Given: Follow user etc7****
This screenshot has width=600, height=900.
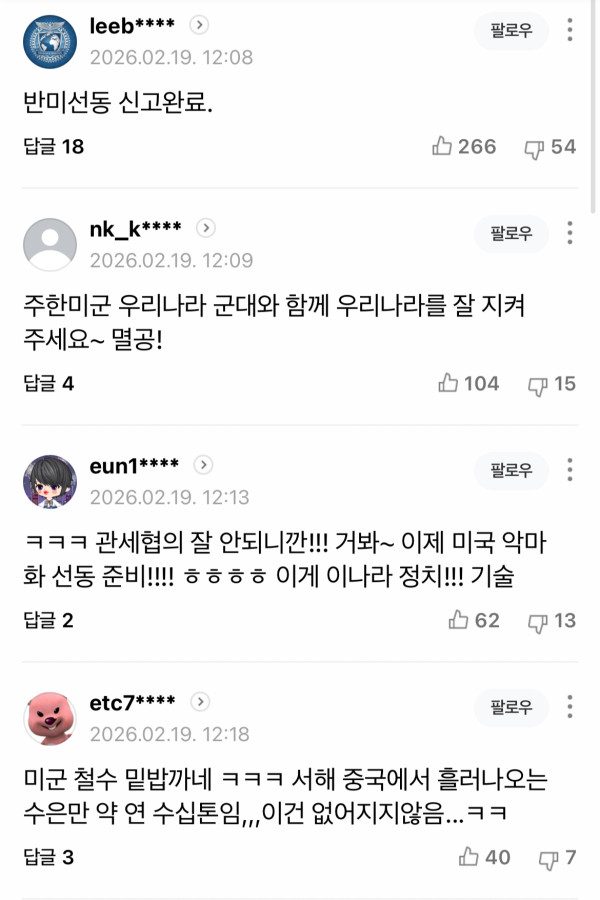Looking at the screenshot, I should pos(511,708).
